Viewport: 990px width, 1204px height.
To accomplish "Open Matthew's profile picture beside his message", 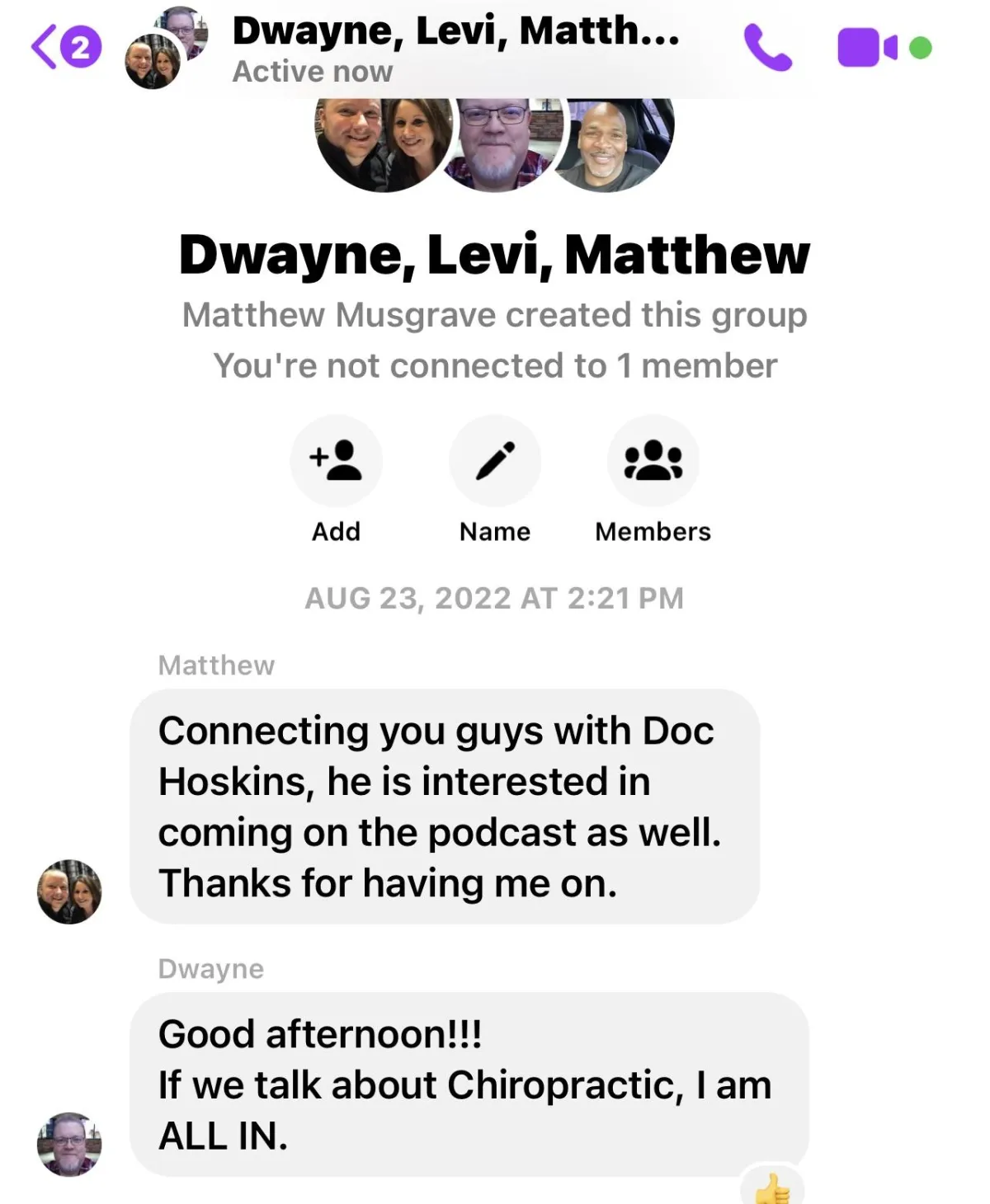I will click(x=69, y=891).
